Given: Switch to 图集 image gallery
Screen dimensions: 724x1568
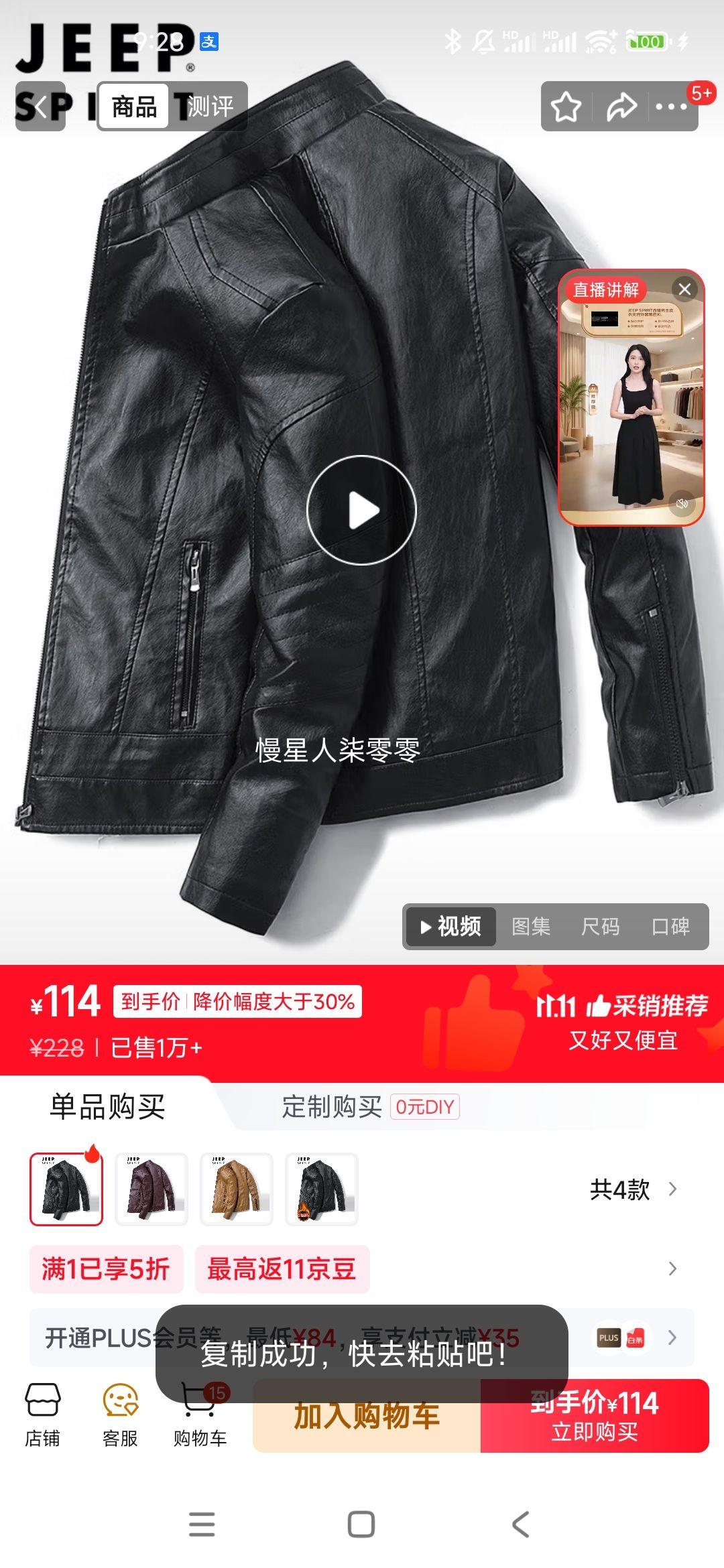Looking at the screenshot, I should [531, 927].
